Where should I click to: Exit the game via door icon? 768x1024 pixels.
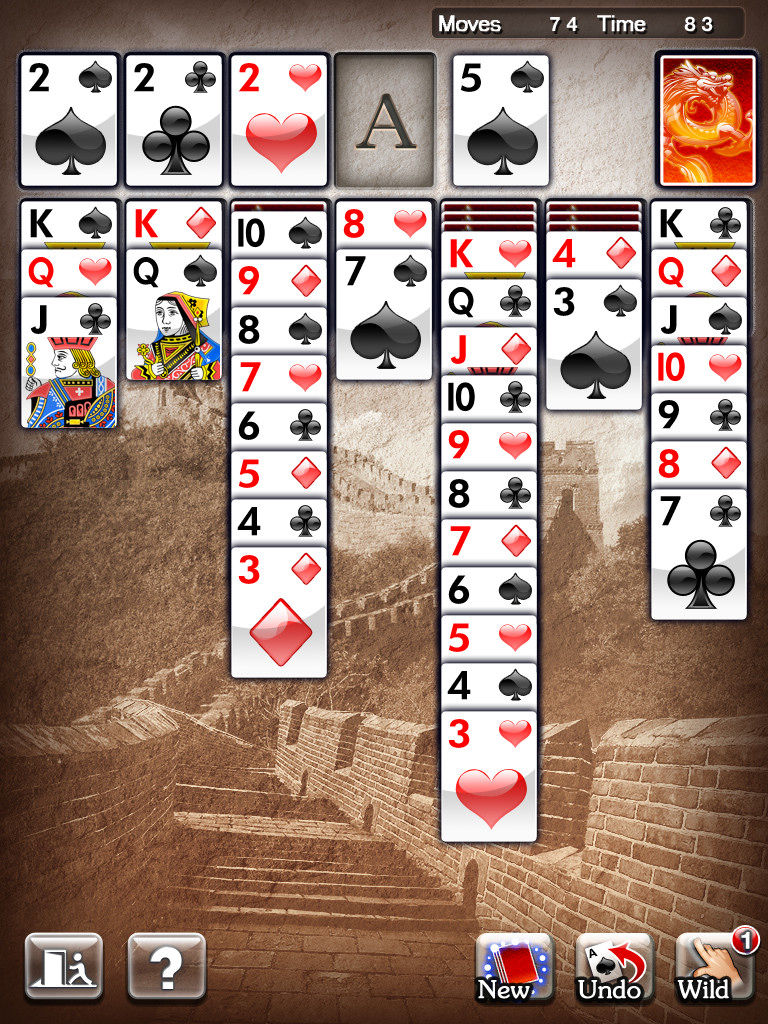(64, 968)
